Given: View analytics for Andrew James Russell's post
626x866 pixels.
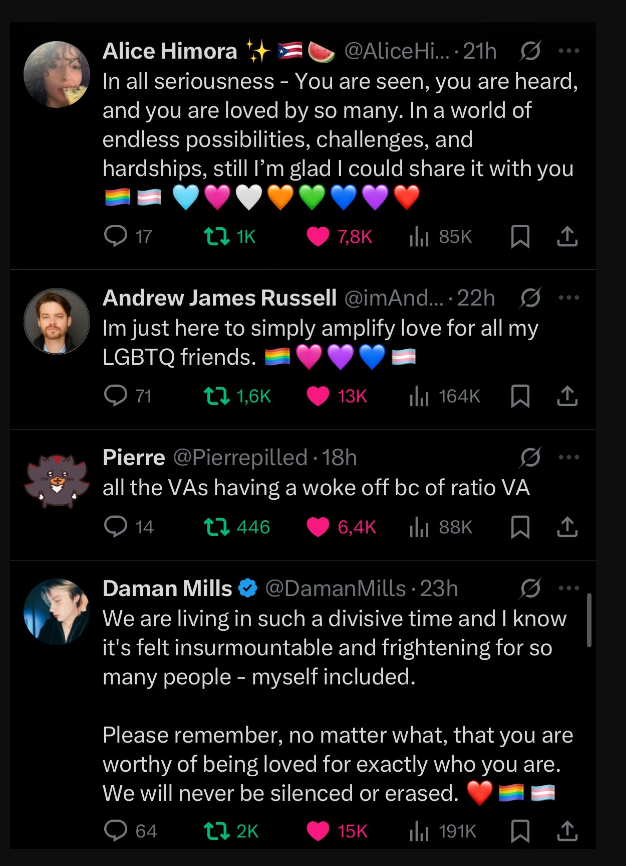Looking at the screenshot, I should 419,396.
